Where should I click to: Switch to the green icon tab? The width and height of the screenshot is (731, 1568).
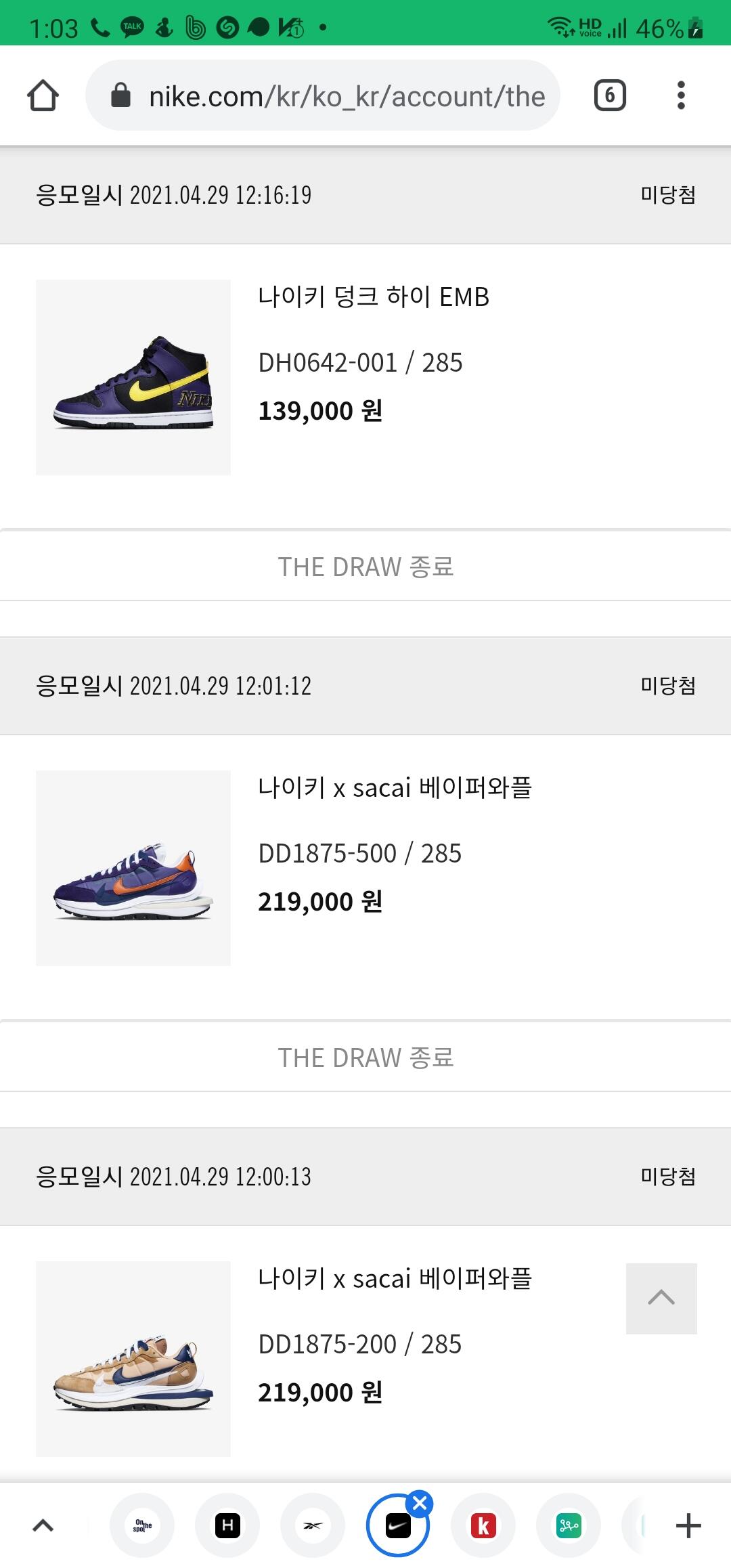[x=569, y=1525]
